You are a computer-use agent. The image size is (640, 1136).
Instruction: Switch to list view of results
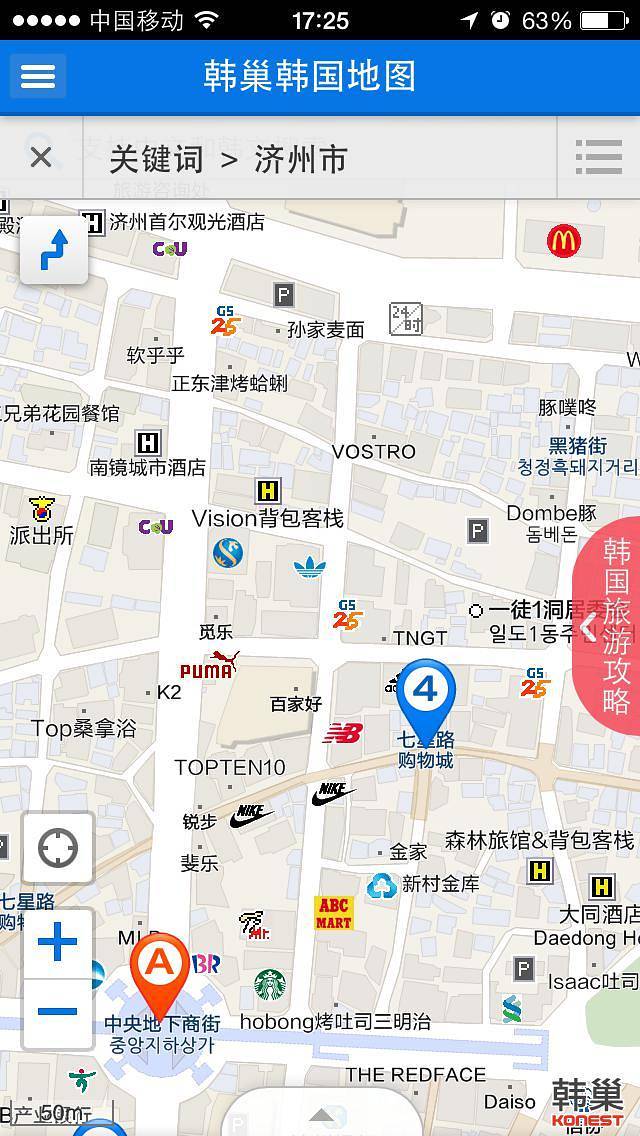[599, 157]
